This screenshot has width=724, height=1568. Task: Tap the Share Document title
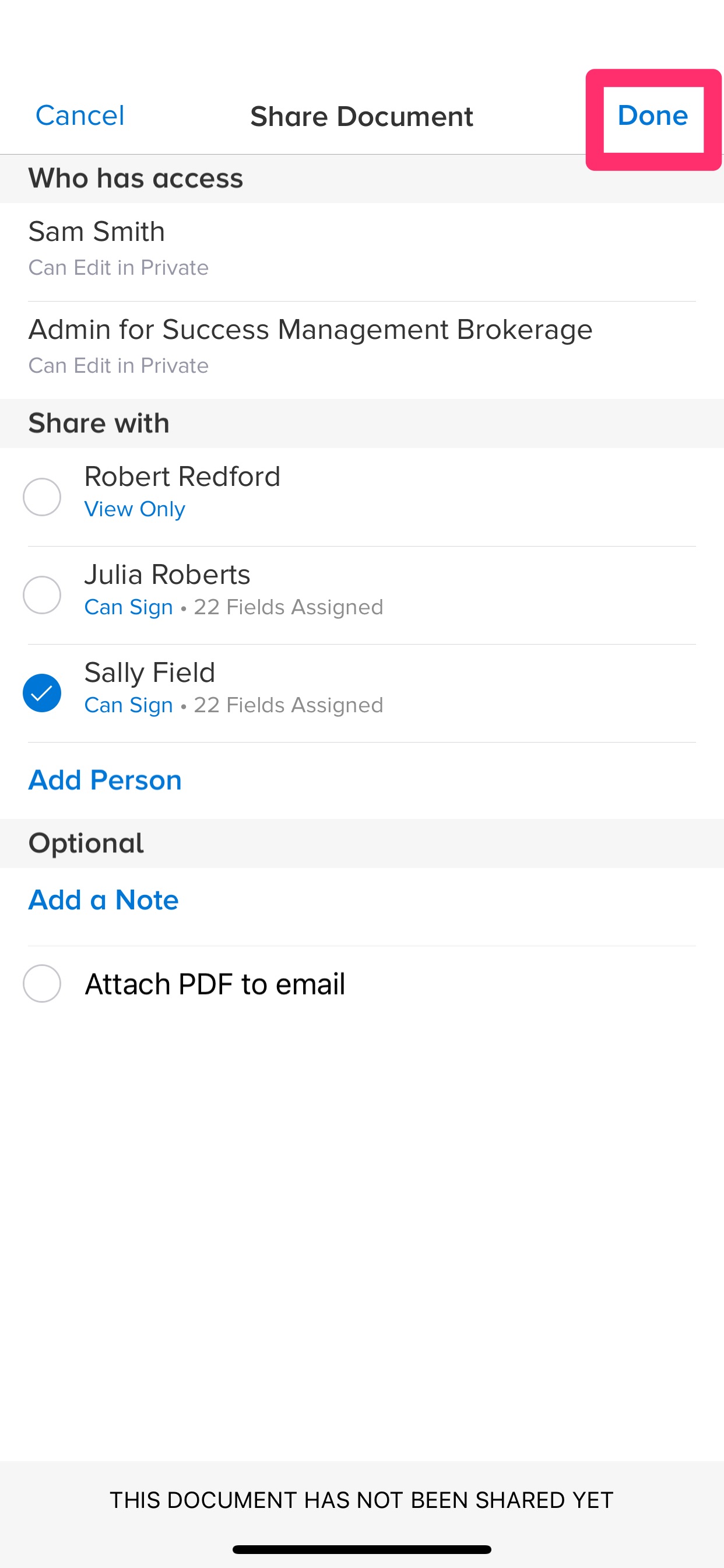coord(361,116)
